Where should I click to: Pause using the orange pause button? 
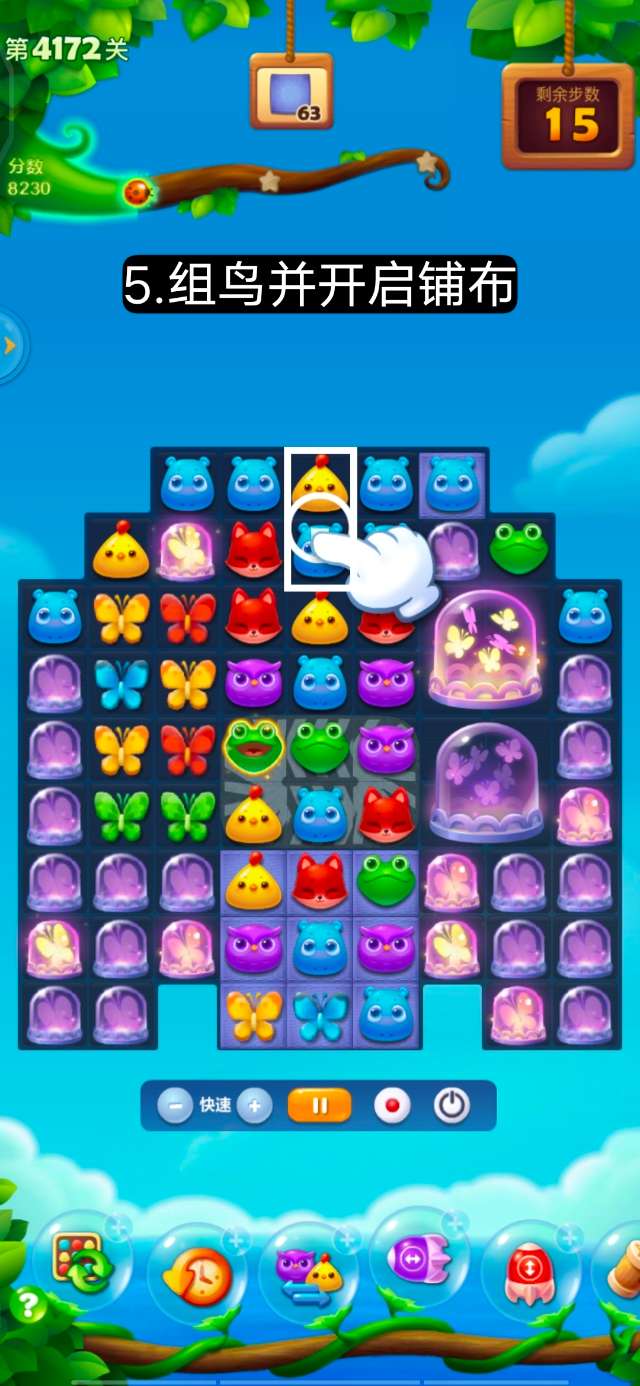tap(320, 1106)
